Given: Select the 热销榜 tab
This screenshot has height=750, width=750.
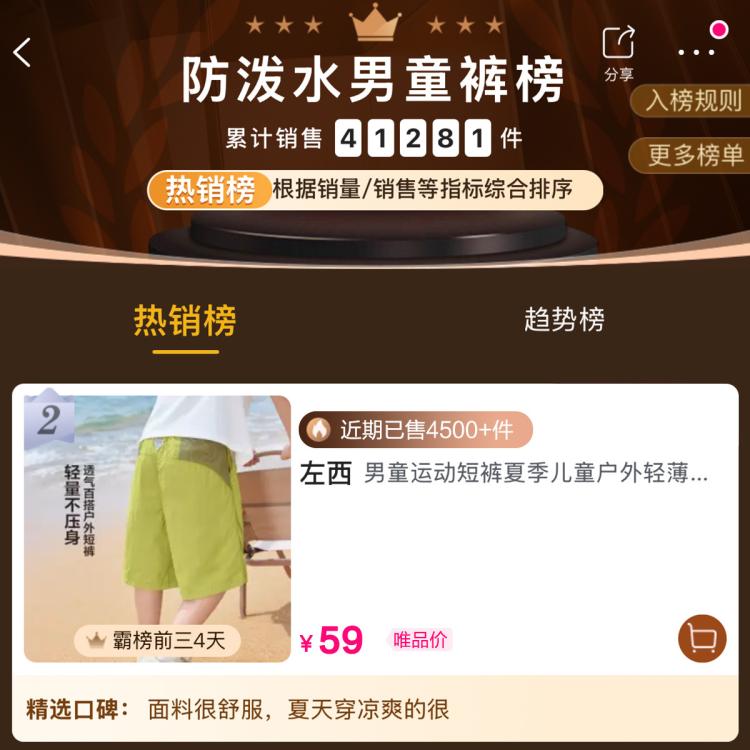Looking at the screenshot, I should click(x=185, y=321).
